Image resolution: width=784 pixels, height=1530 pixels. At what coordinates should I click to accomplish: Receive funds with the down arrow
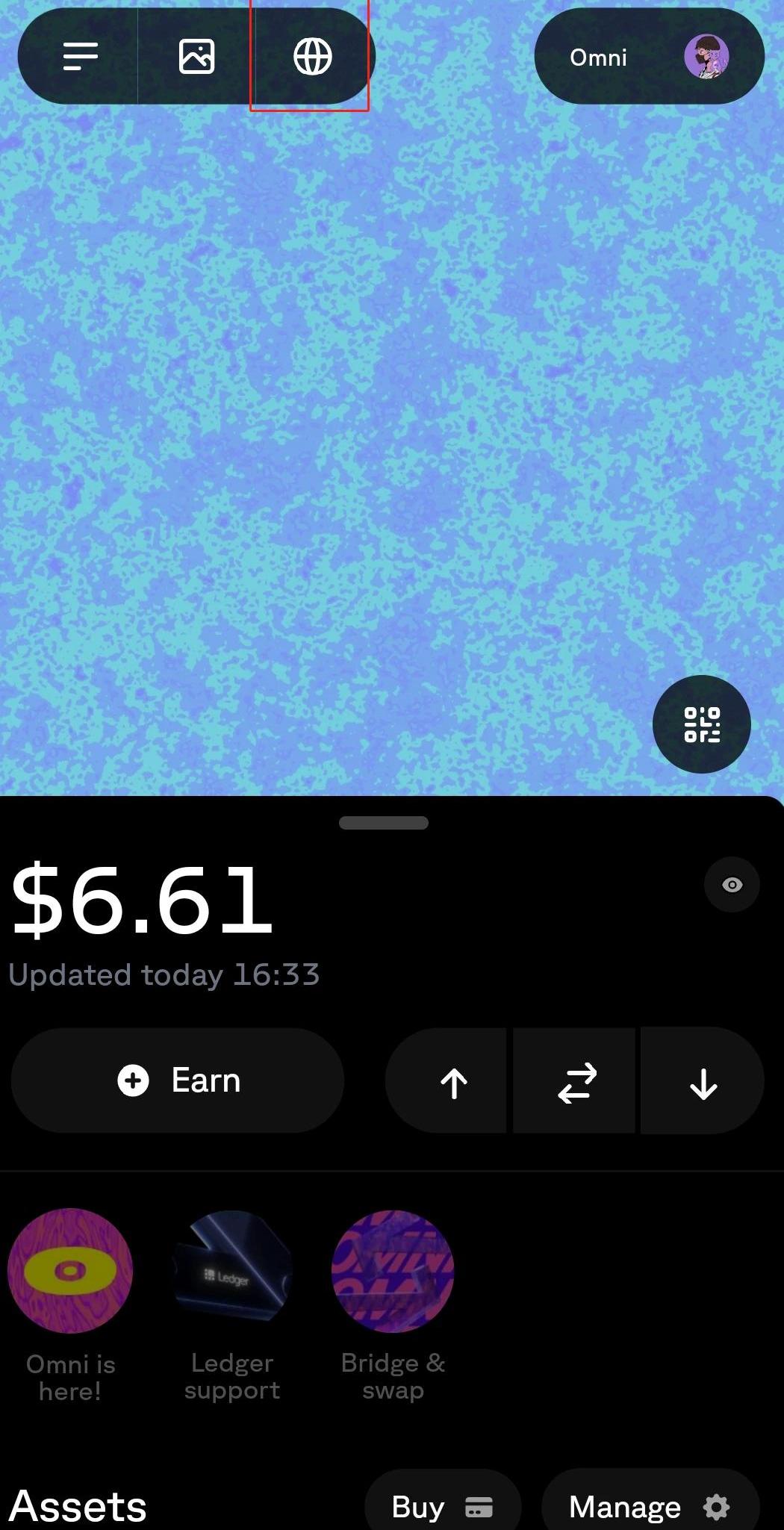(x=703, y=1082)
